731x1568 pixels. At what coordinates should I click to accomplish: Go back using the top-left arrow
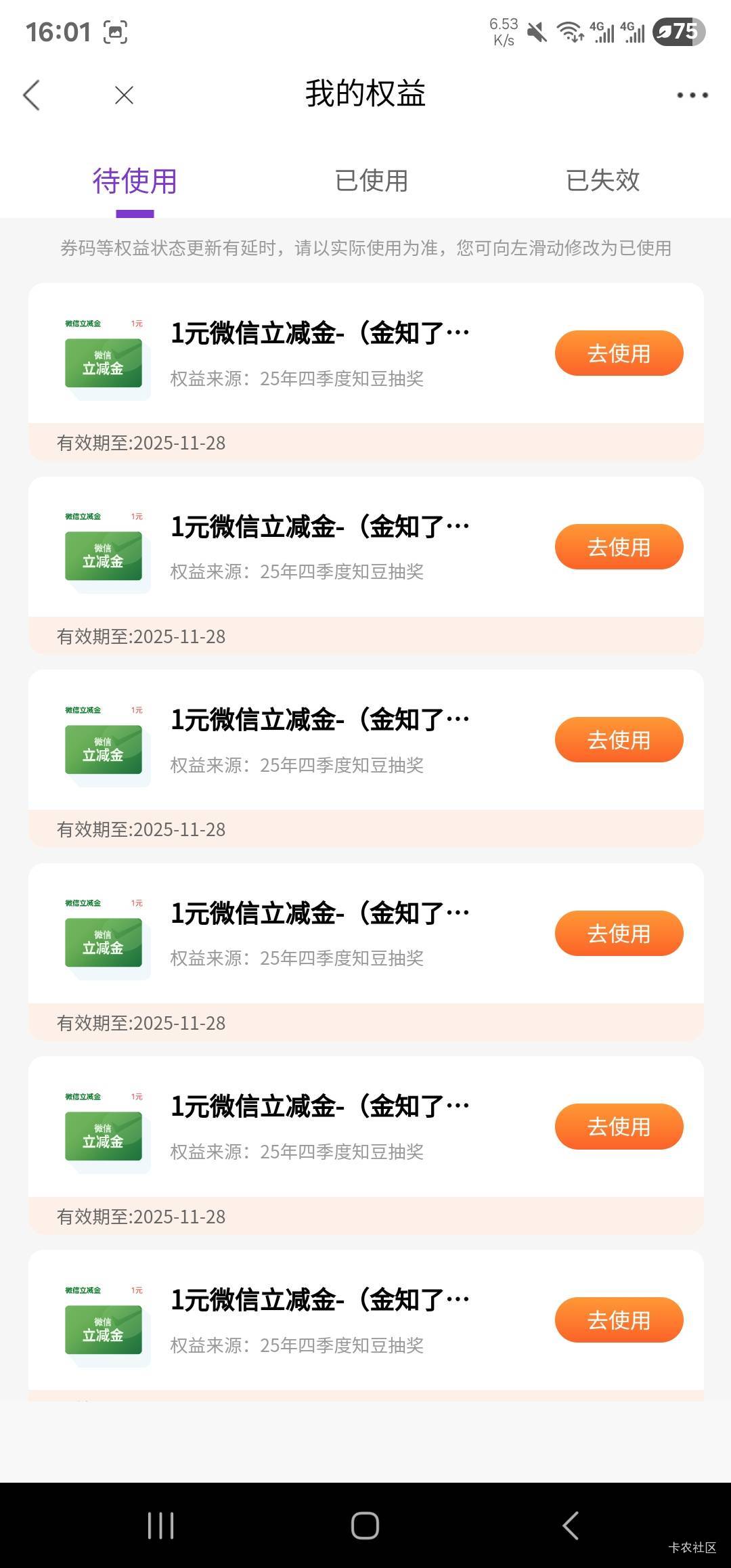(32, 95)
